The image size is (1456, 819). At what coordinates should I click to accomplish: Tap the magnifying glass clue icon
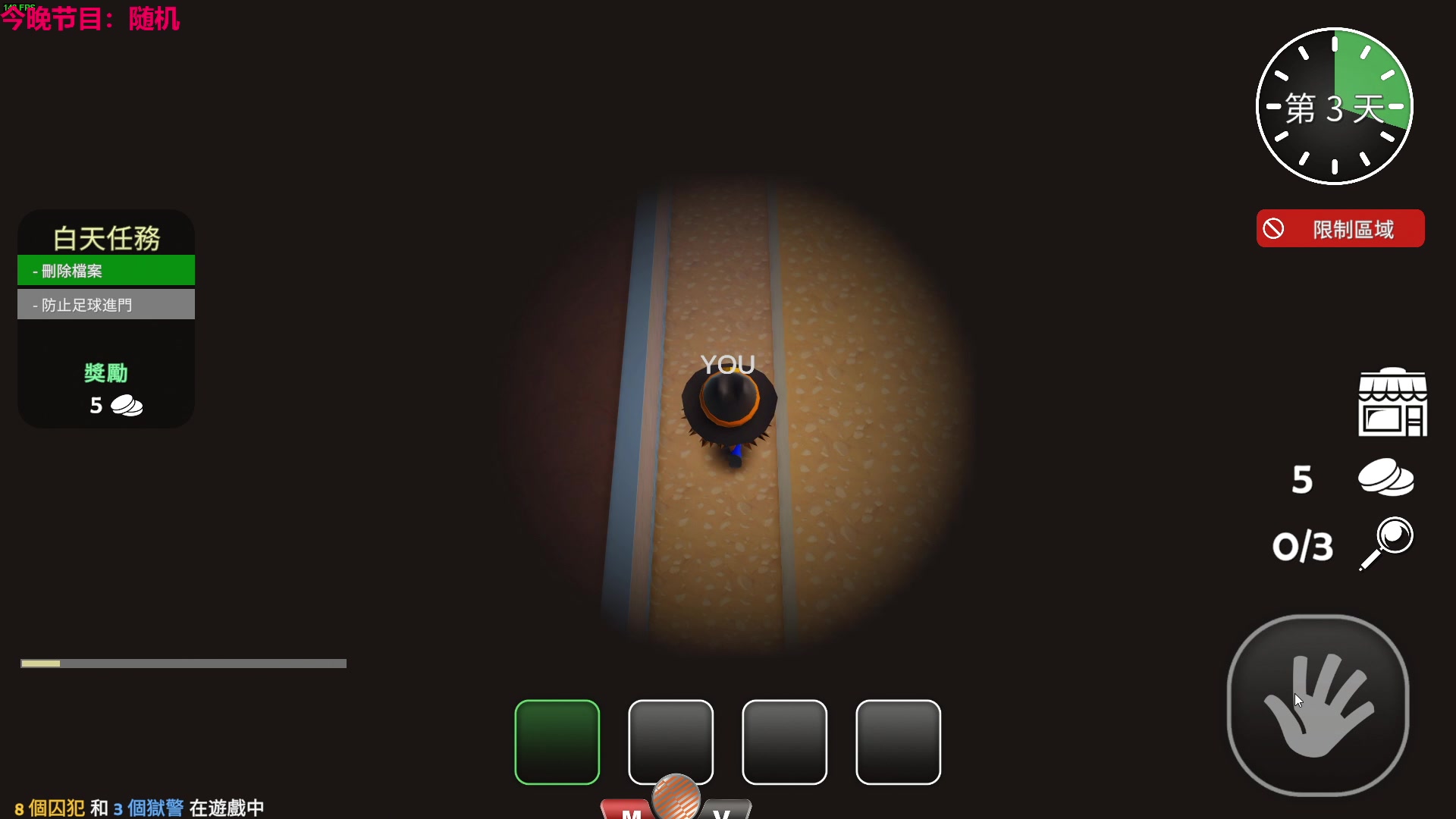[1387, 544]
